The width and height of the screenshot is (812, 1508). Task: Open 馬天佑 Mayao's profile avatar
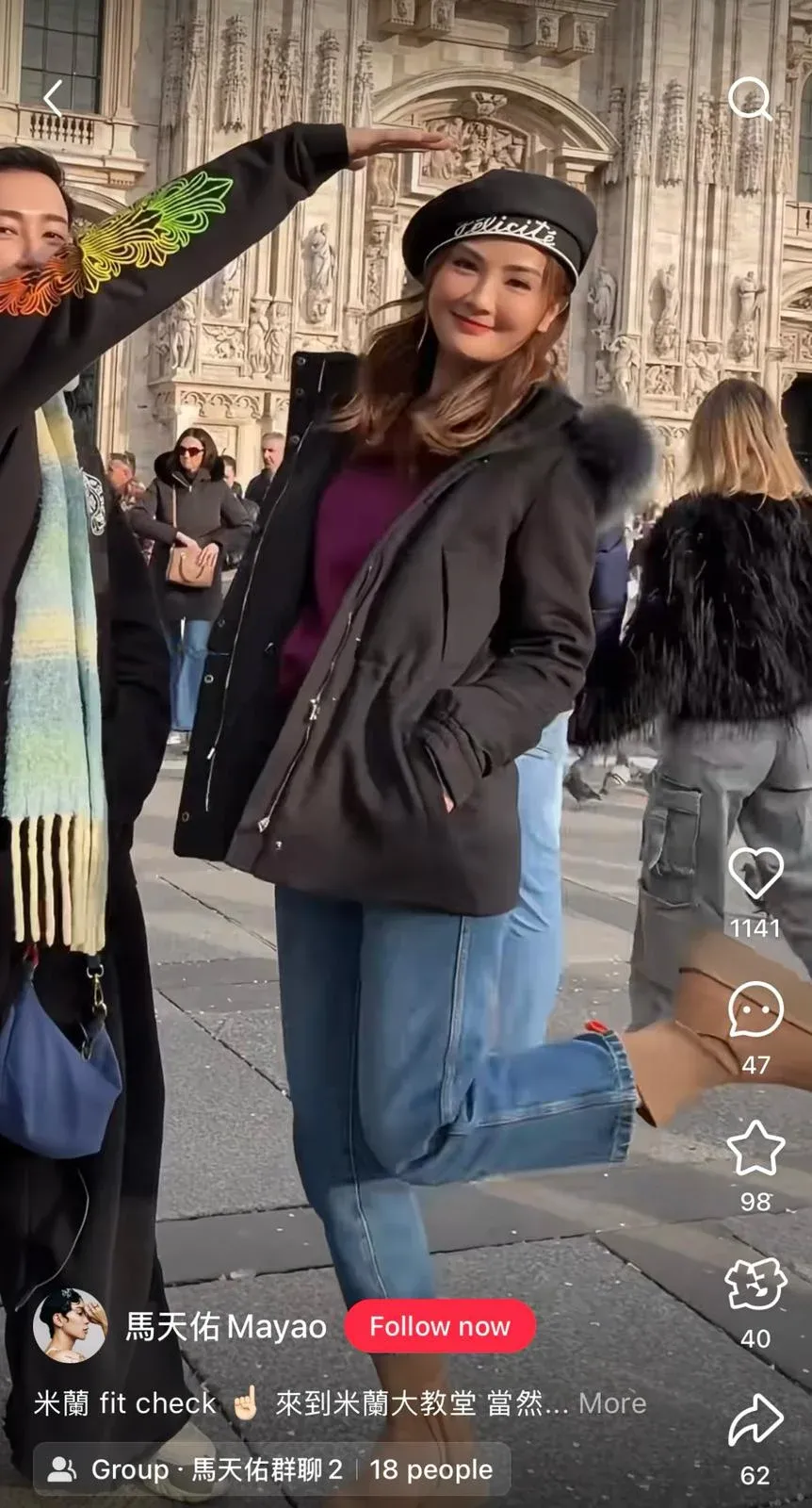click(70, 1326)
